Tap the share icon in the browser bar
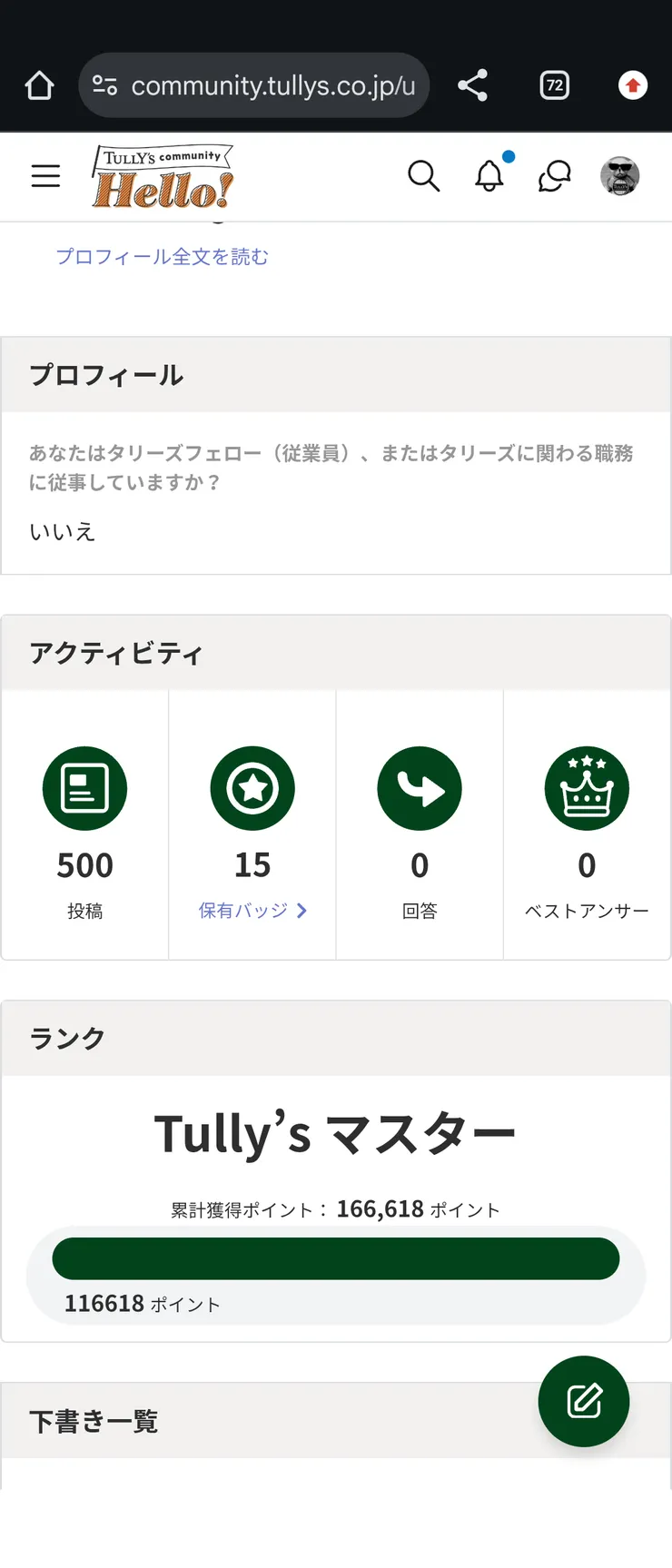The width and height of the screenshot is (672, 1568). click(471, 84)
